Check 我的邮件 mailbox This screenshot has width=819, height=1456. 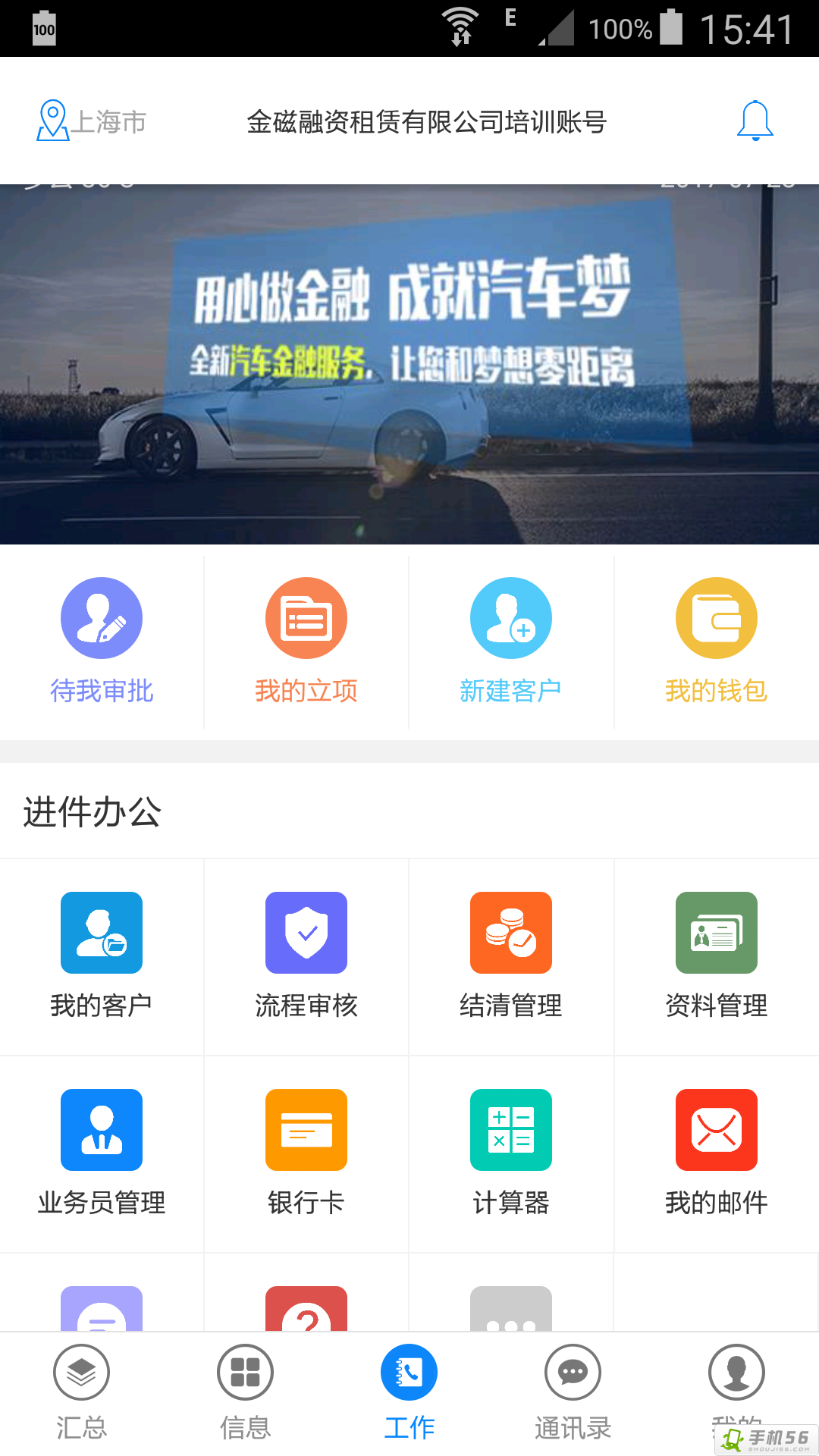click(716, 1153)
